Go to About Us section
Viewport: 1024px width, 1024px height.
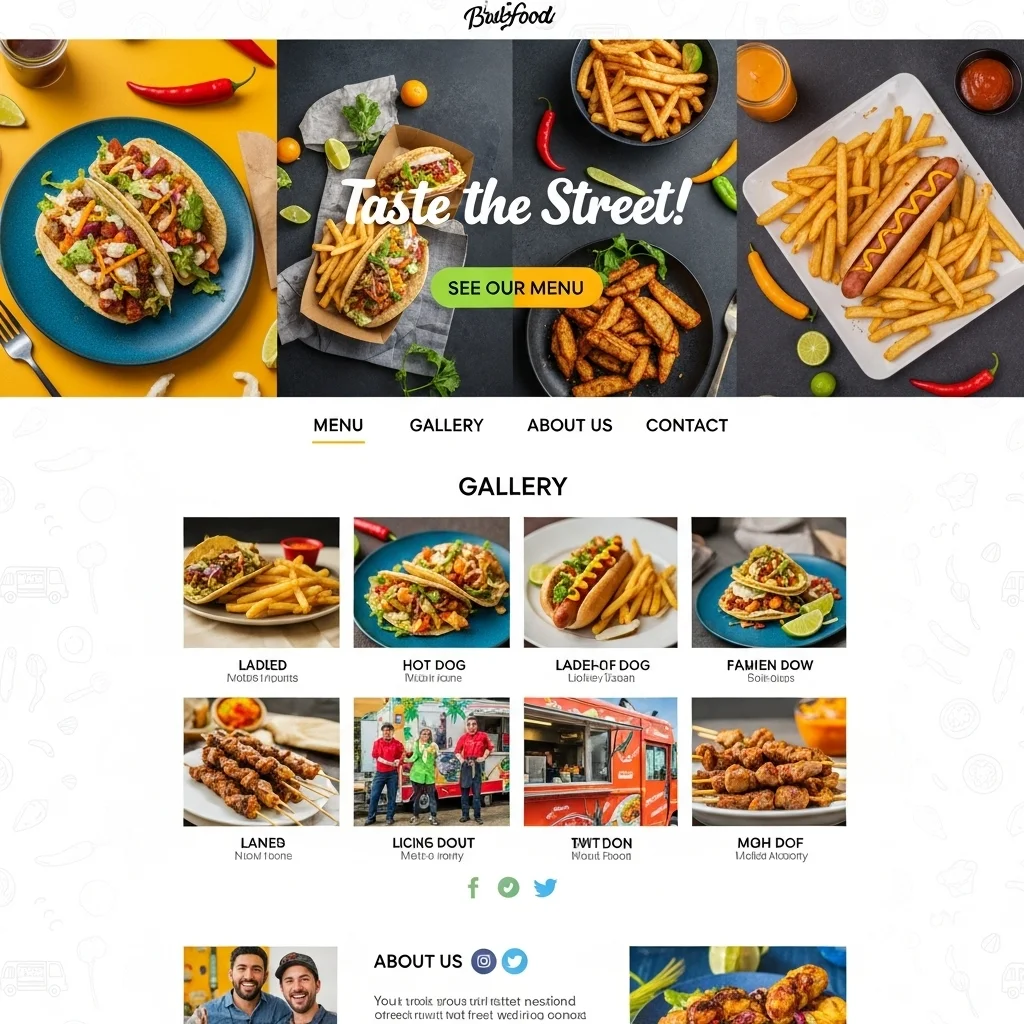point(569,425)
